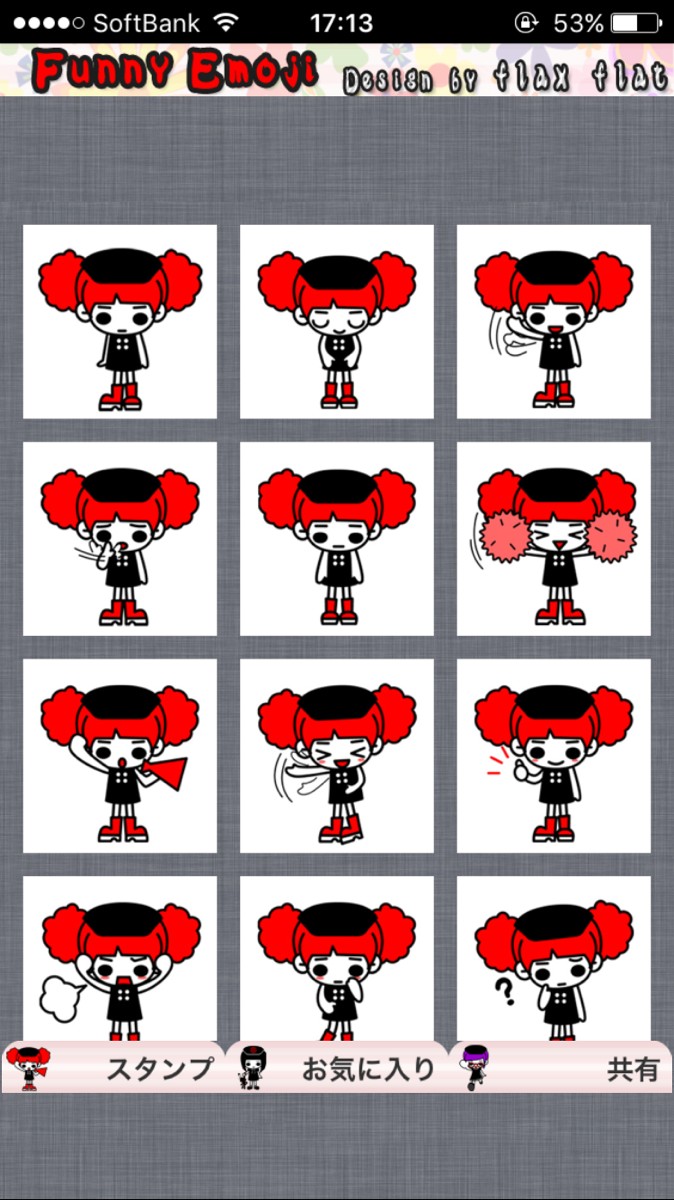The width and height of the screenshot is (674, 1200).
Task: Pick the cheerleader pom-pom sticker
Action: (x=554, y=539)
